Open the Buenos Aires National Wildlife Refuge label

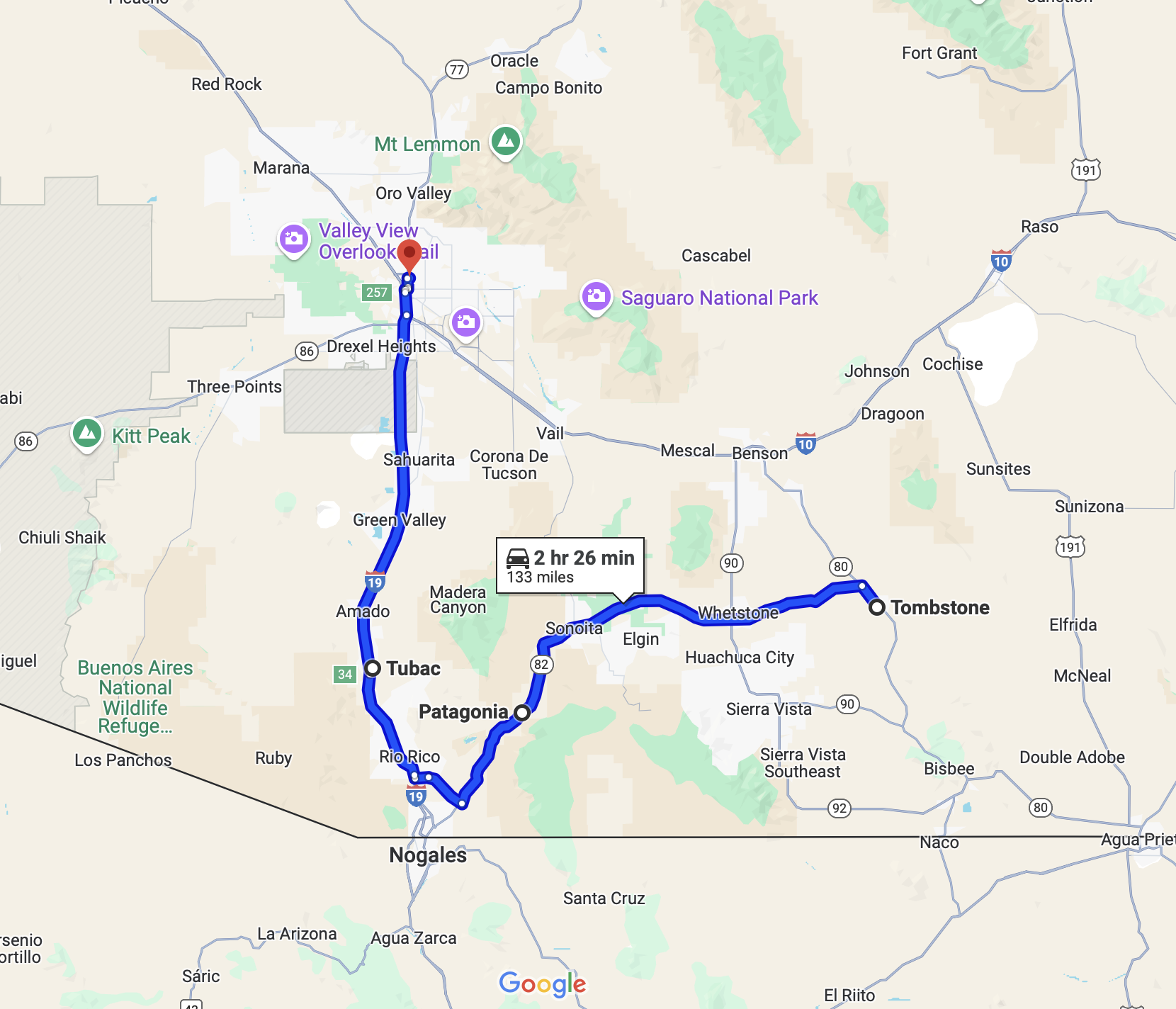point(135,697)
